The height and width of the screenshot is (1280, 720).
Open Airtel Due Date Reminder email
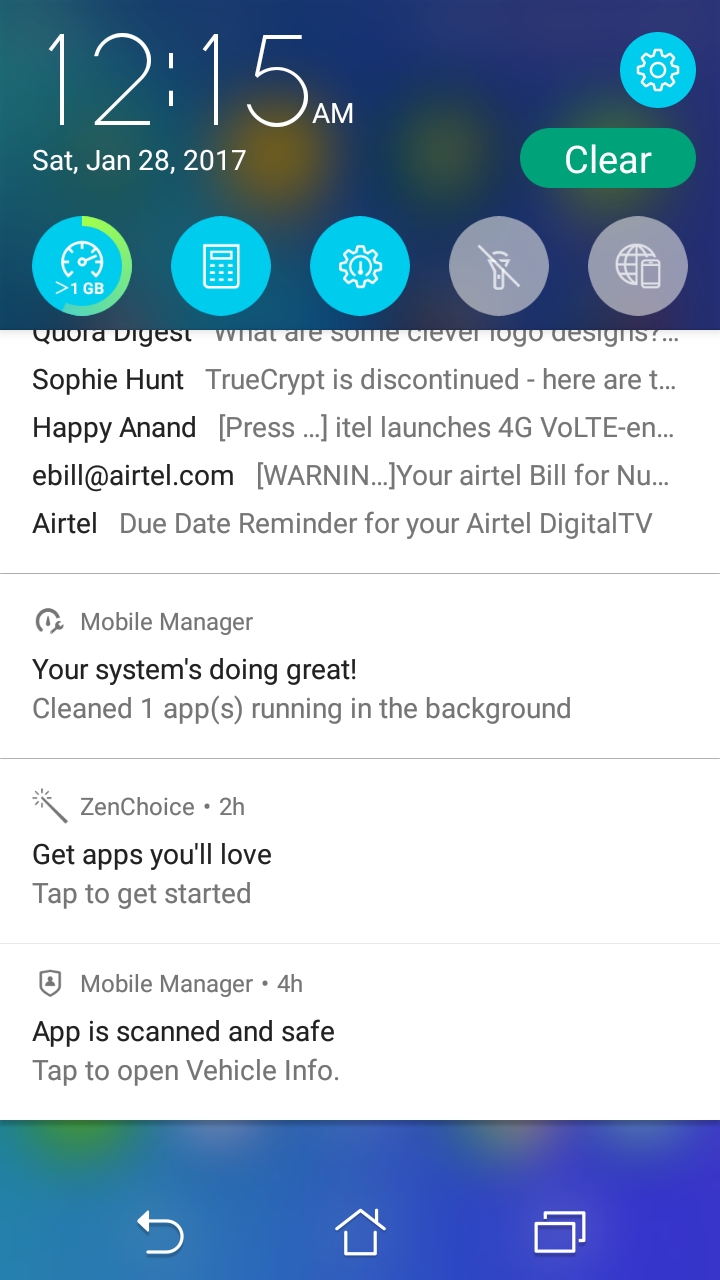(x=342, y=524)
